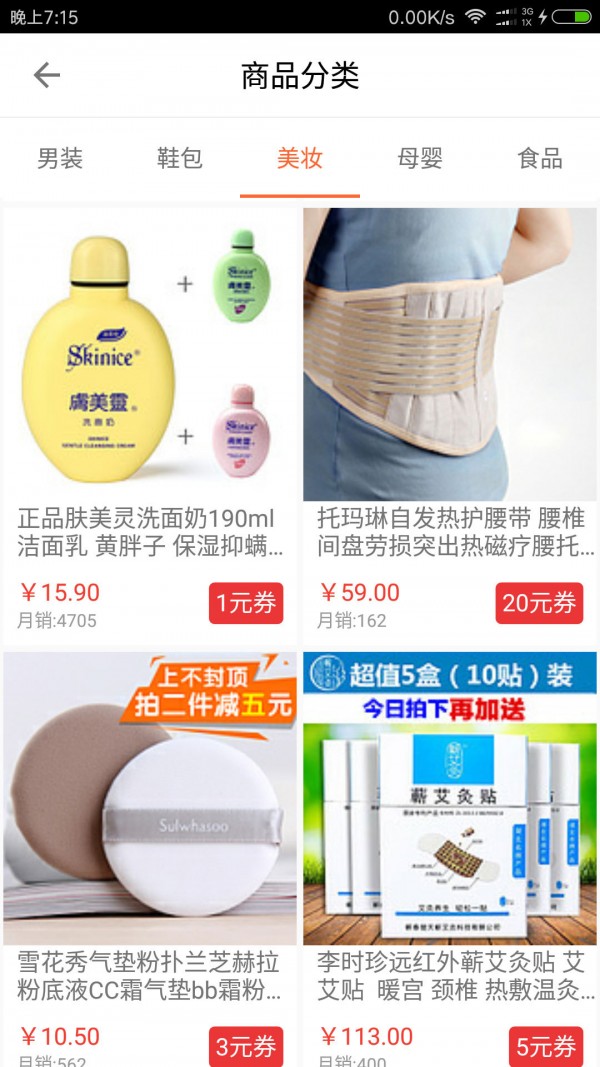
Task: Open the 托玛琳自发热护腰带 product
Action: pos(450,355)
